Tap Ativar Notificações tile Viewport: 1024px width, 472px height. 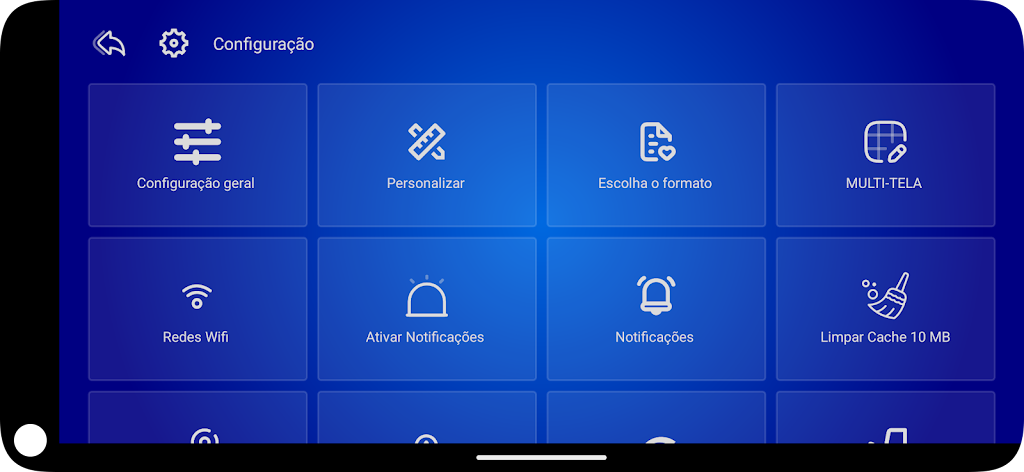[426, 309]
